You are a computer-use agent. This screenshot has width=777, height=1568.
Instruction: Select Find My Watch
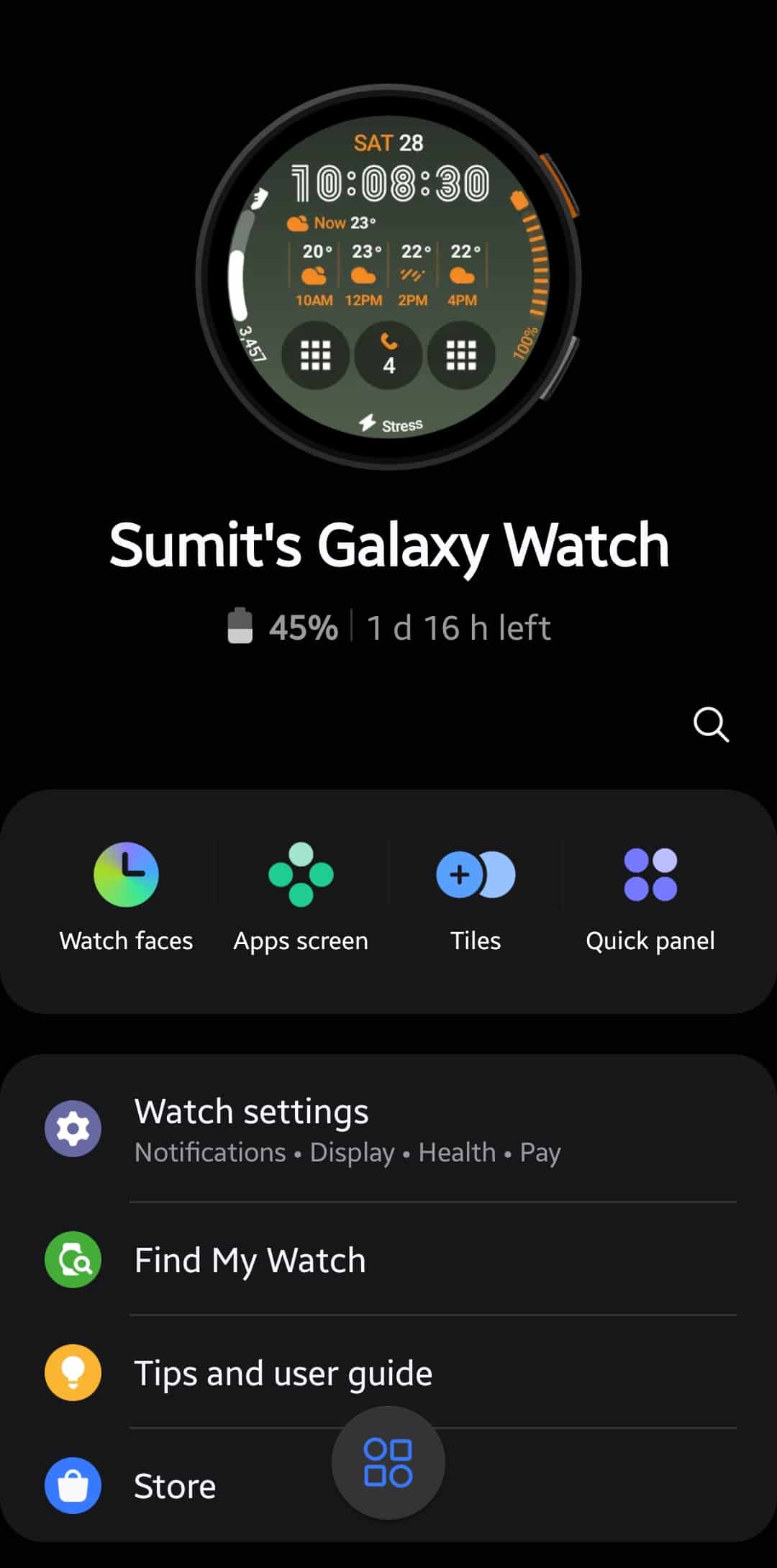coord(388,1259)
